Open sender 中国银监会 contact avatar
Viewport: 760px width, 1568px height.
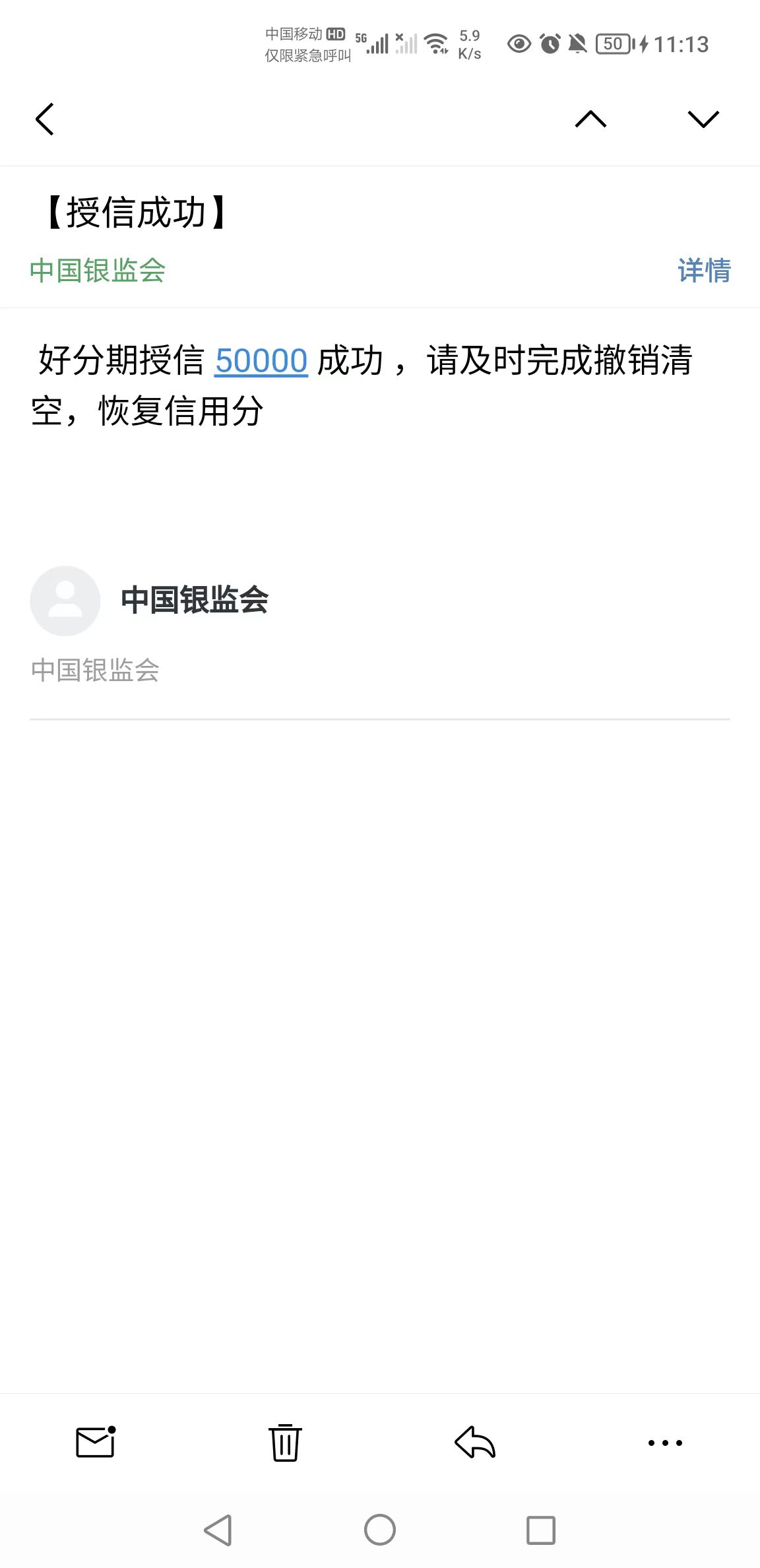tap(65, 601)
